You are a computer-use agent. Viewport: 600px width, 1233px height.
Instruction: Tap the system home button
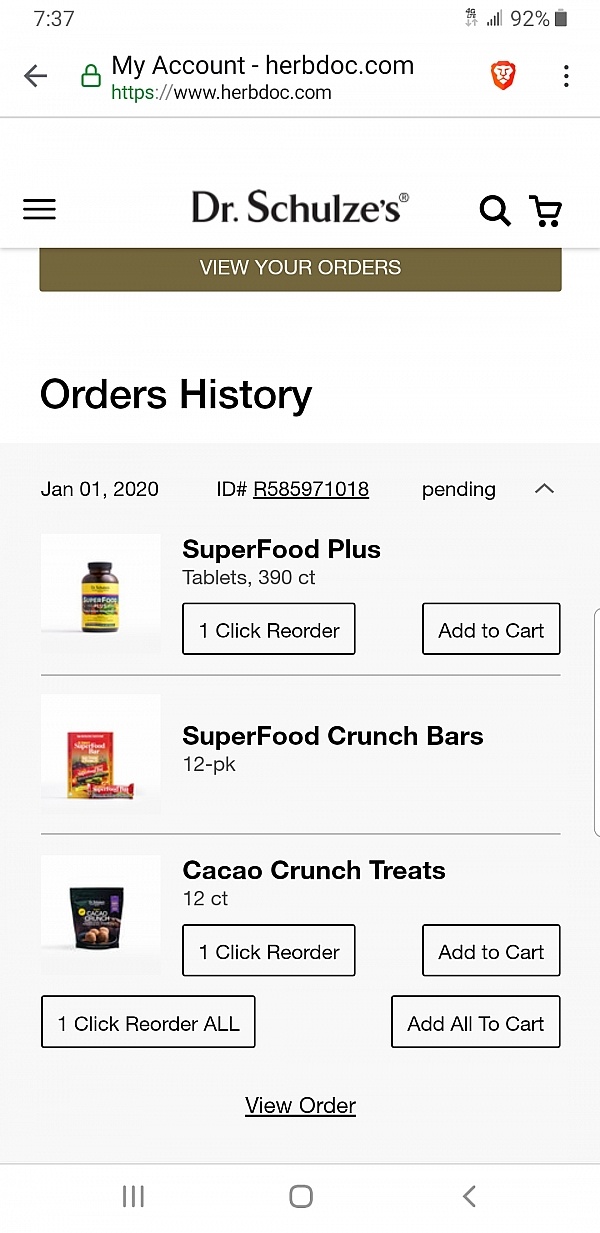[300, 1196]
